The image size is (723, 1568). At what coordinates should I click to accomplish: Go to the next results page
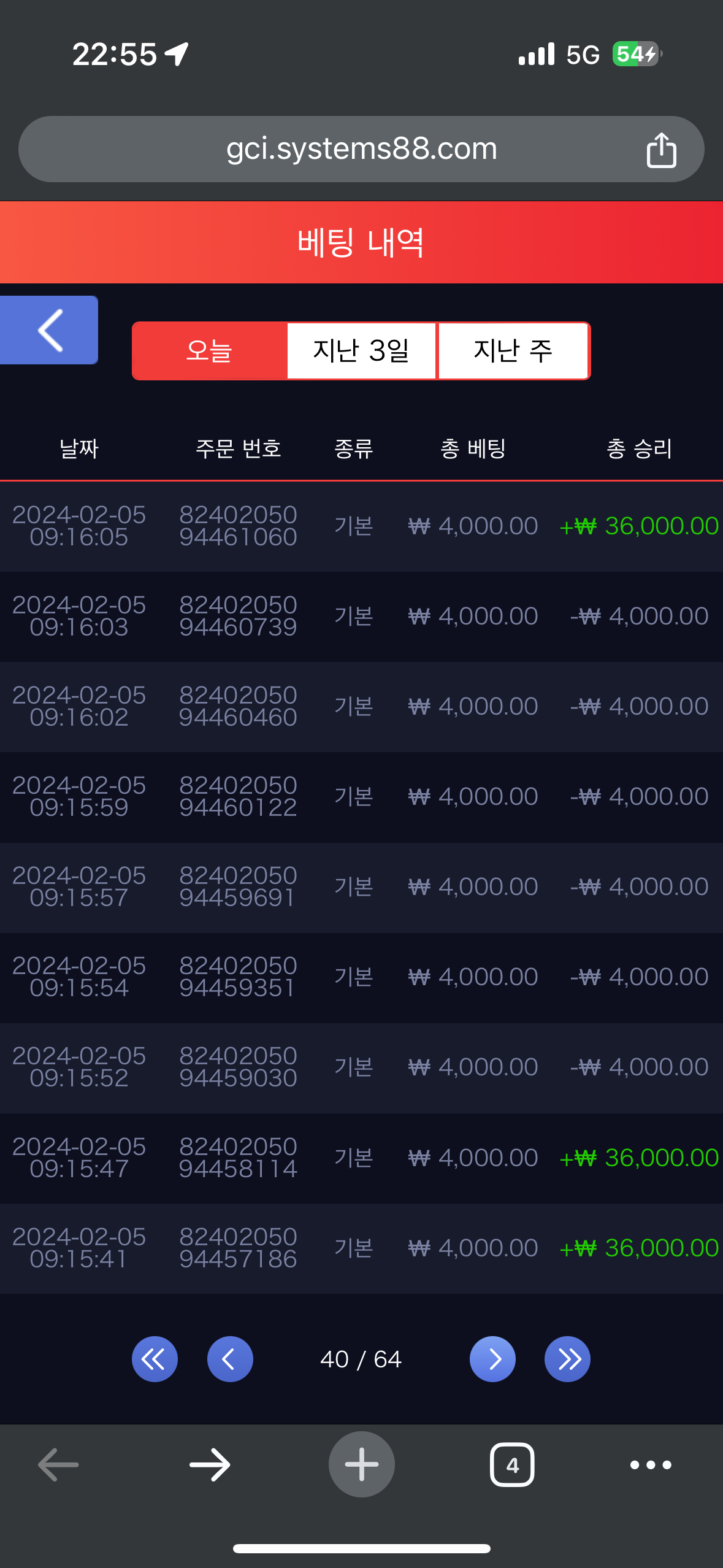(x=492, y=1359)
